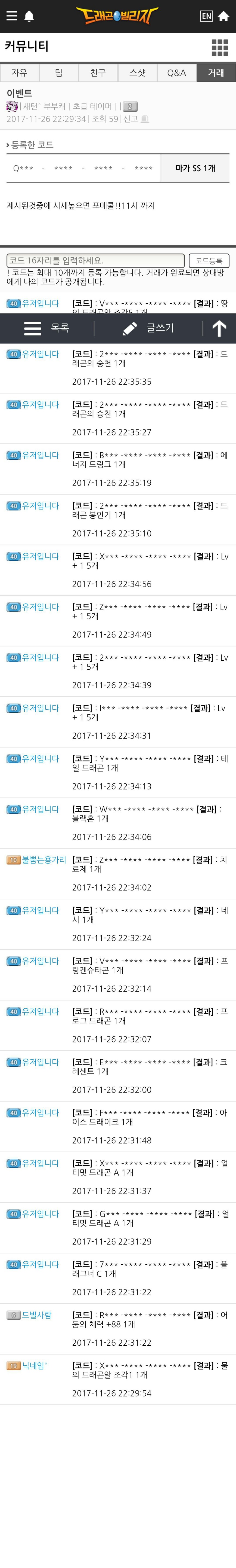Report this post via 신고
The width and height of the screenshot is (236, 1568).
(x=136, y=119)
